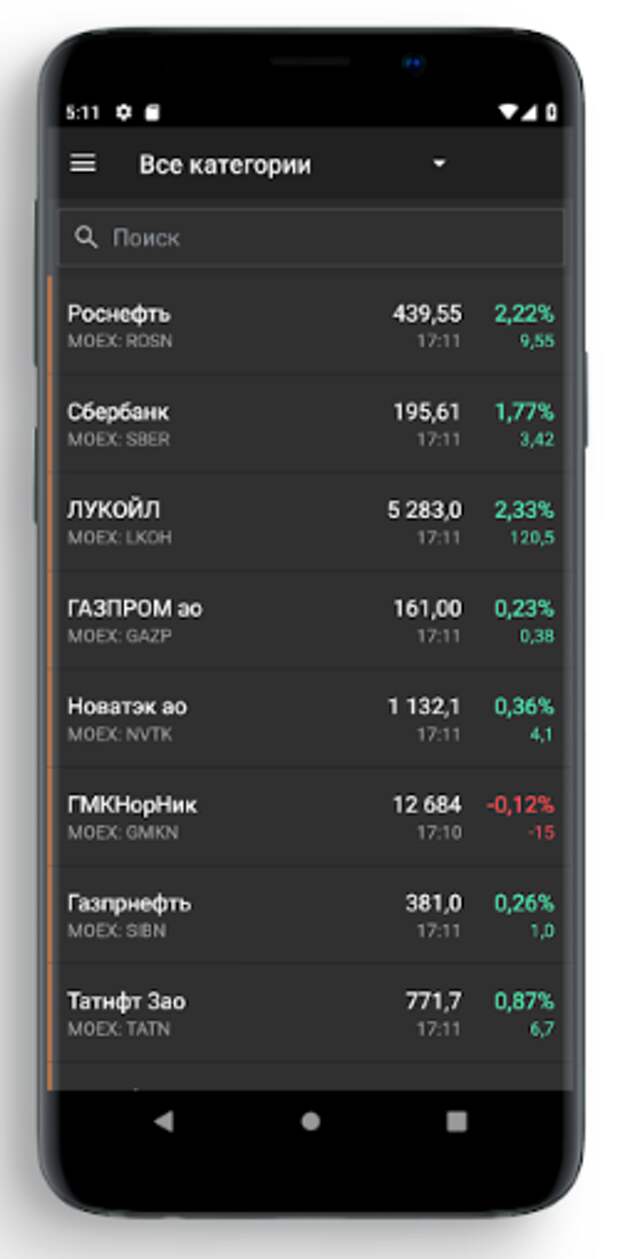This screenshot has width=620, height=1259.
Task: Tap the Поиск search field
Action: point(311,237)
